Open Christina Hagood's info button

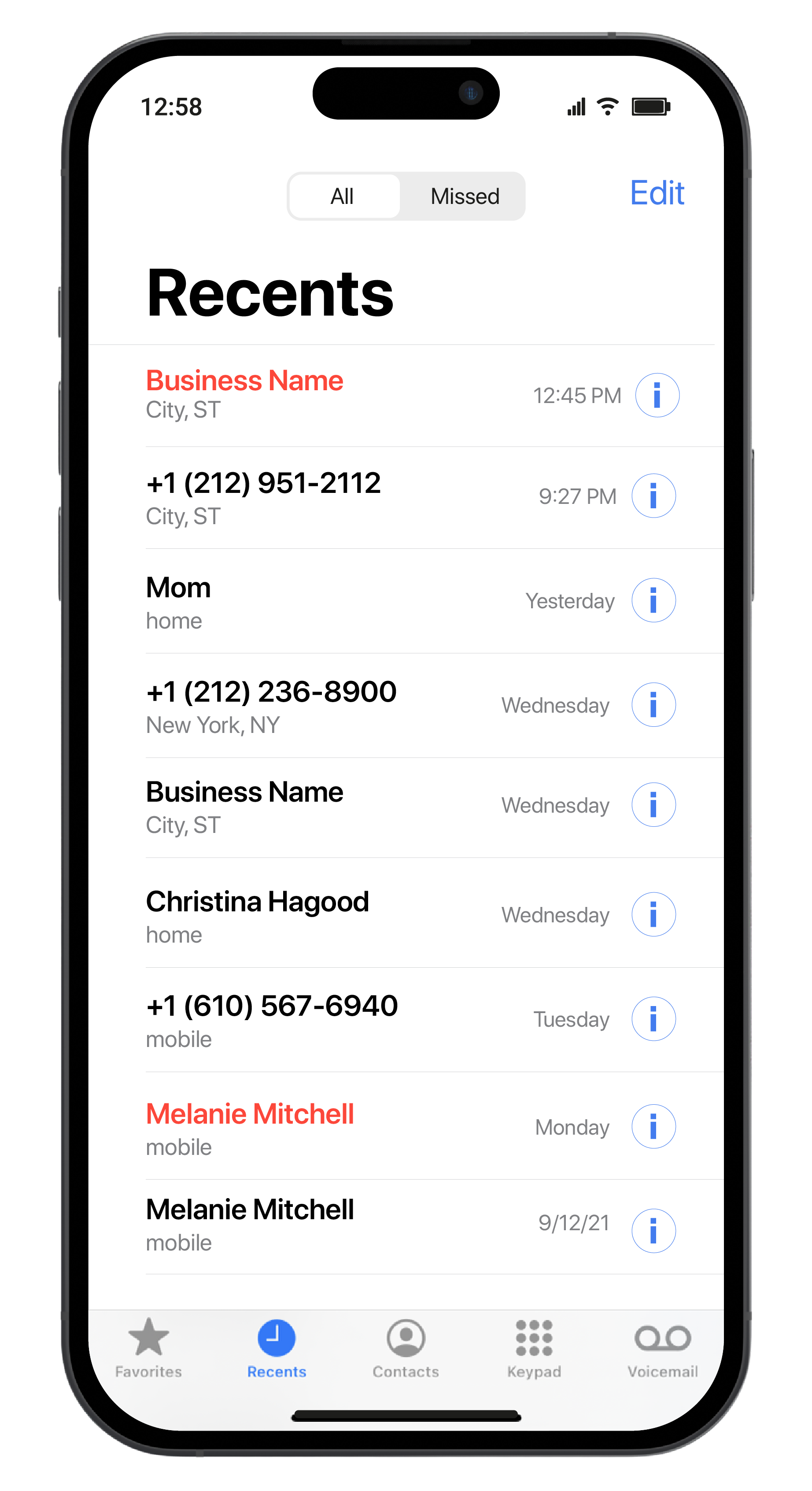point(653,914)
